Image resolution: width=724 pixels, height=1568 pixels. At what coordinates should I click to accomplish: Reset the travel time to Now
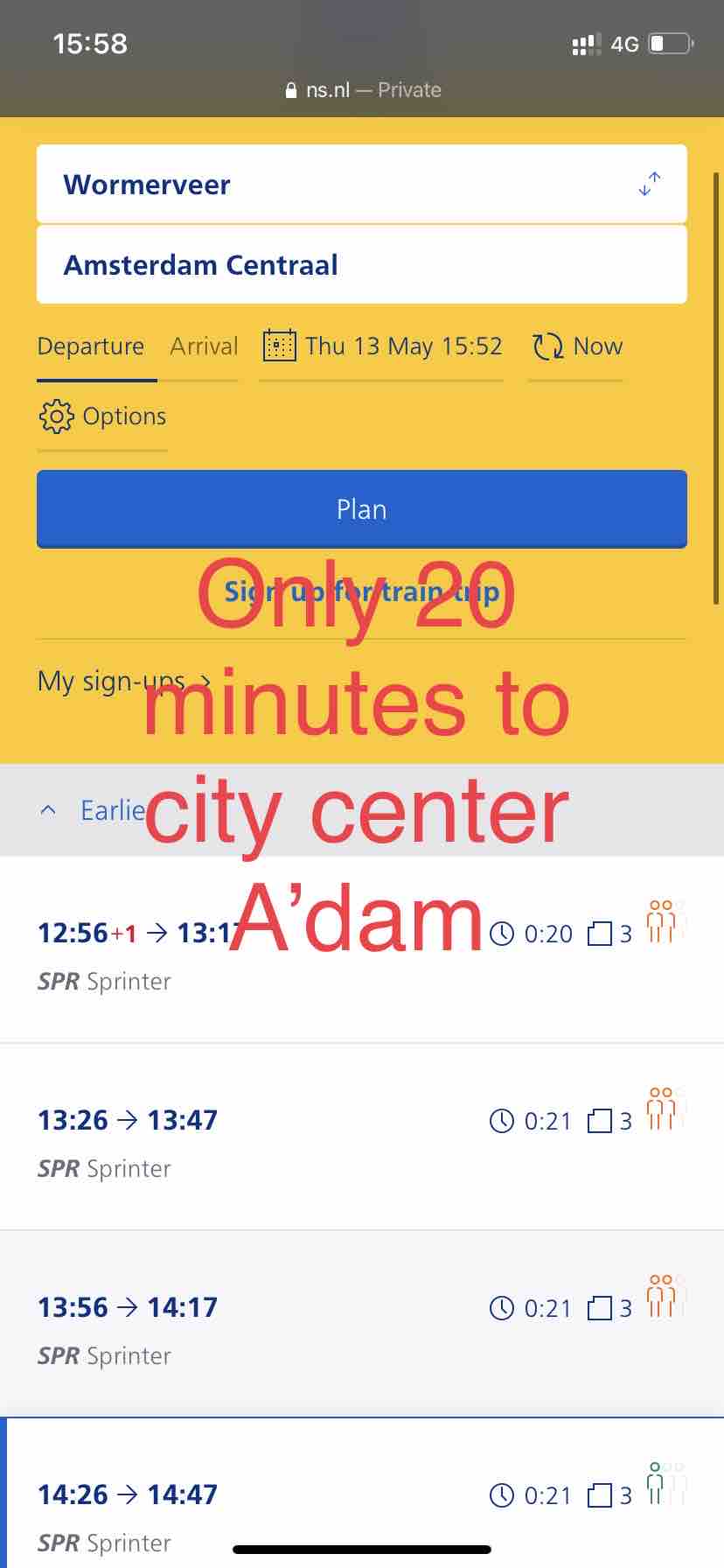click(x=577, y=346)
